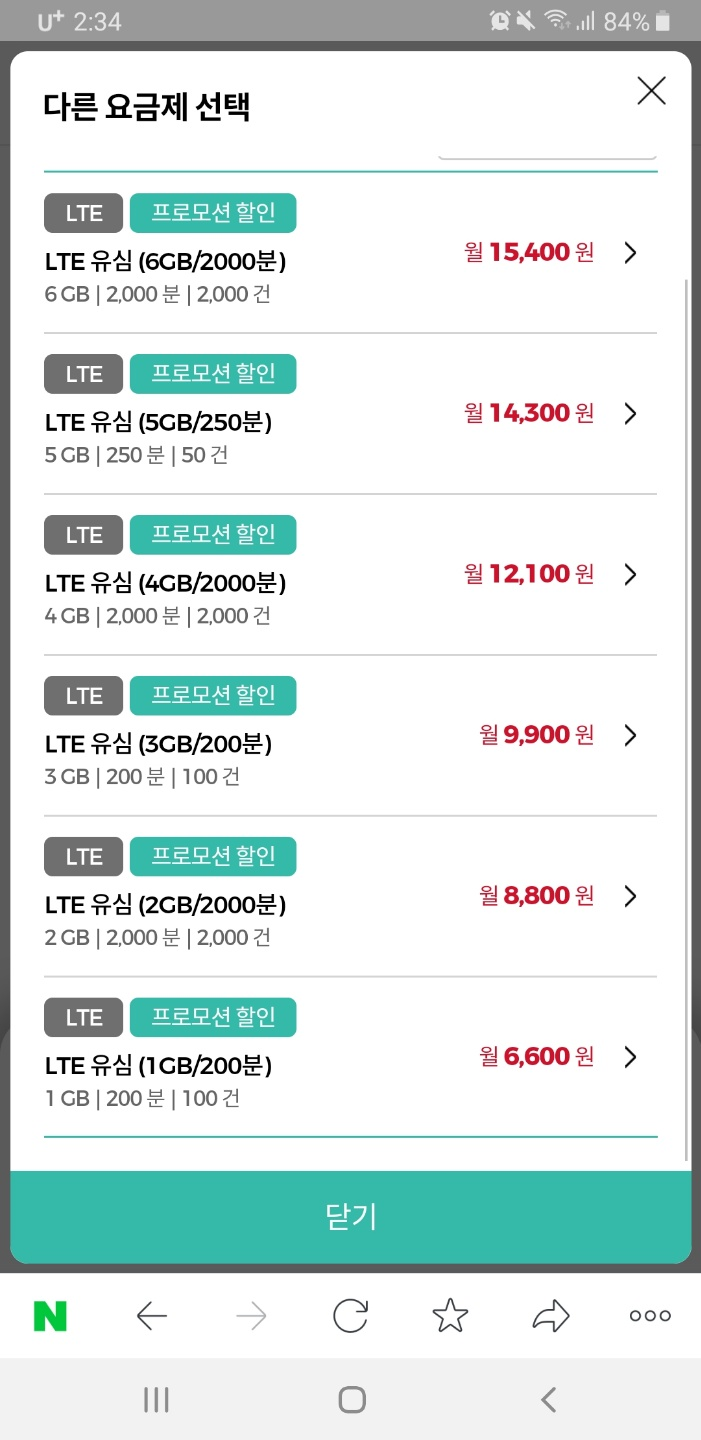Share this page
The image size is (701, 1440).
550,1316
